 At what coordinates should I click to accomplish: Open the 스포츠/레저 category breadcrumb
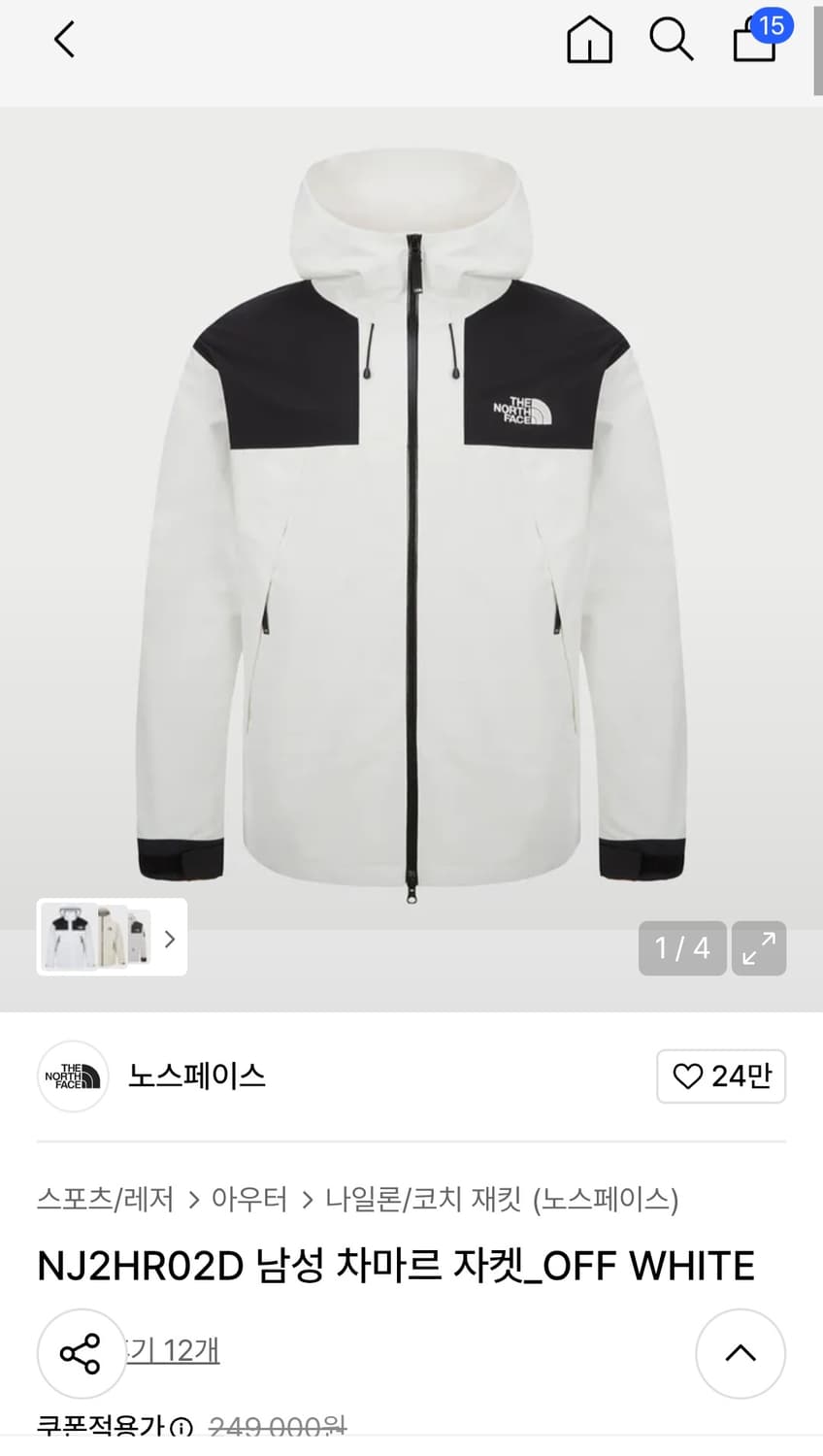point(105,1200)
